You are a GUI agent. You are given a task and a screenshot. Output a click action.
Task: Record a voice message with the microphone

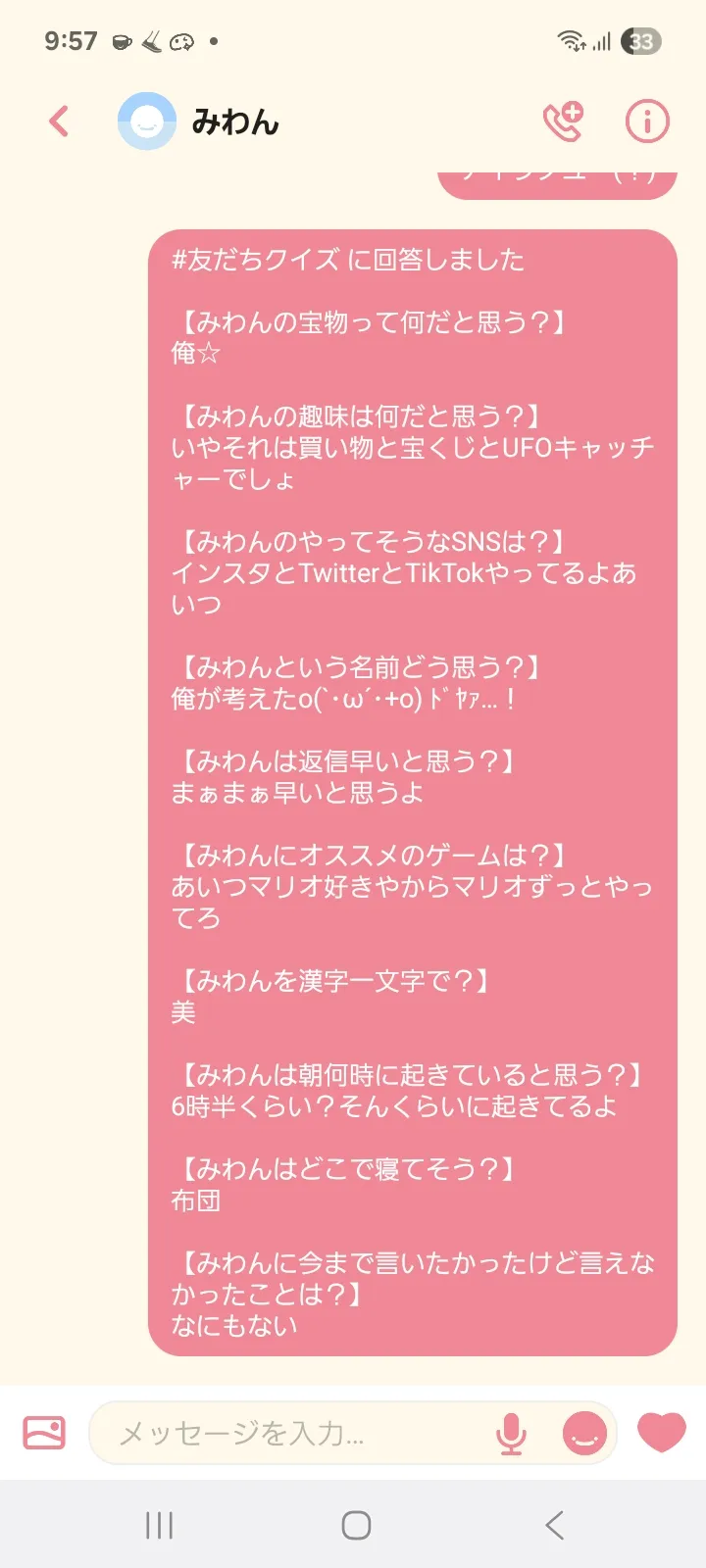511,1434
